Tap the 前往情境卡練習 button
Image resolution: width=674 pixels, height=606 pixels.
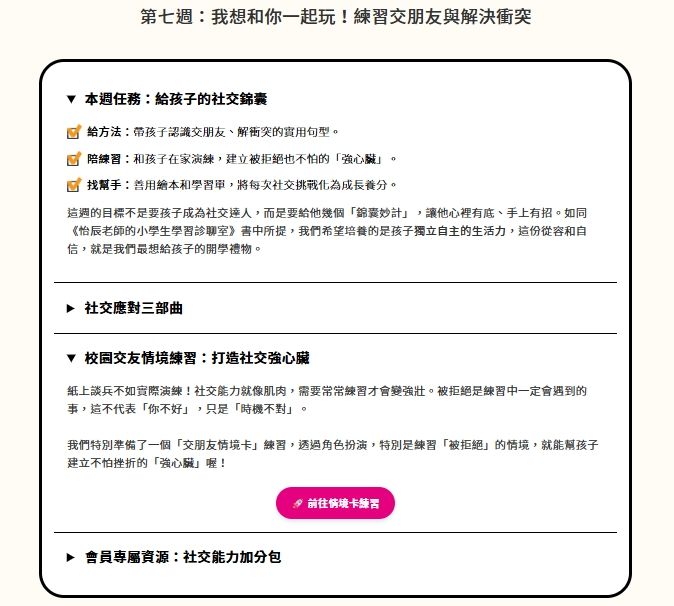pyautogui.click(x=335, y=503)
